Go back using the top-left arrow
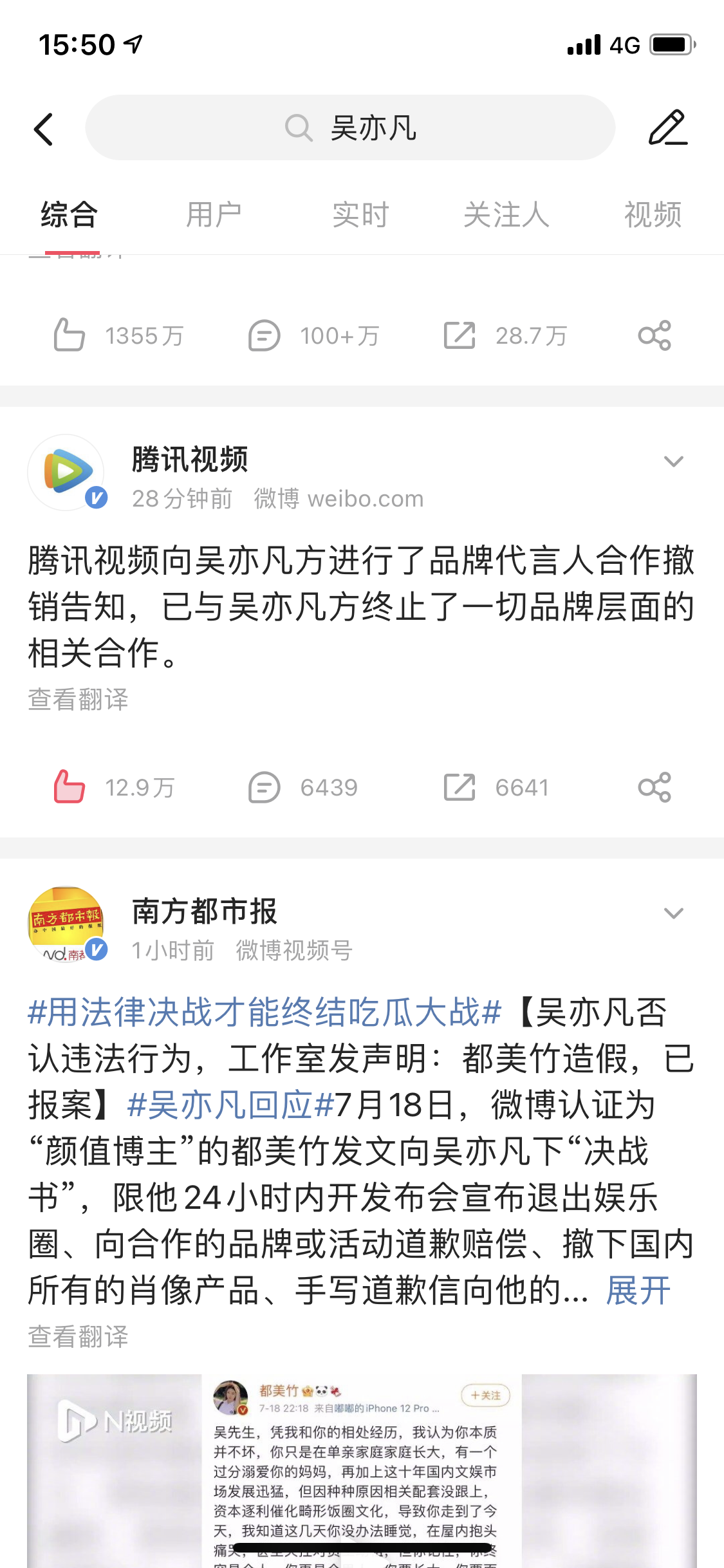The image size is (724, 1568). coord(44,129)
